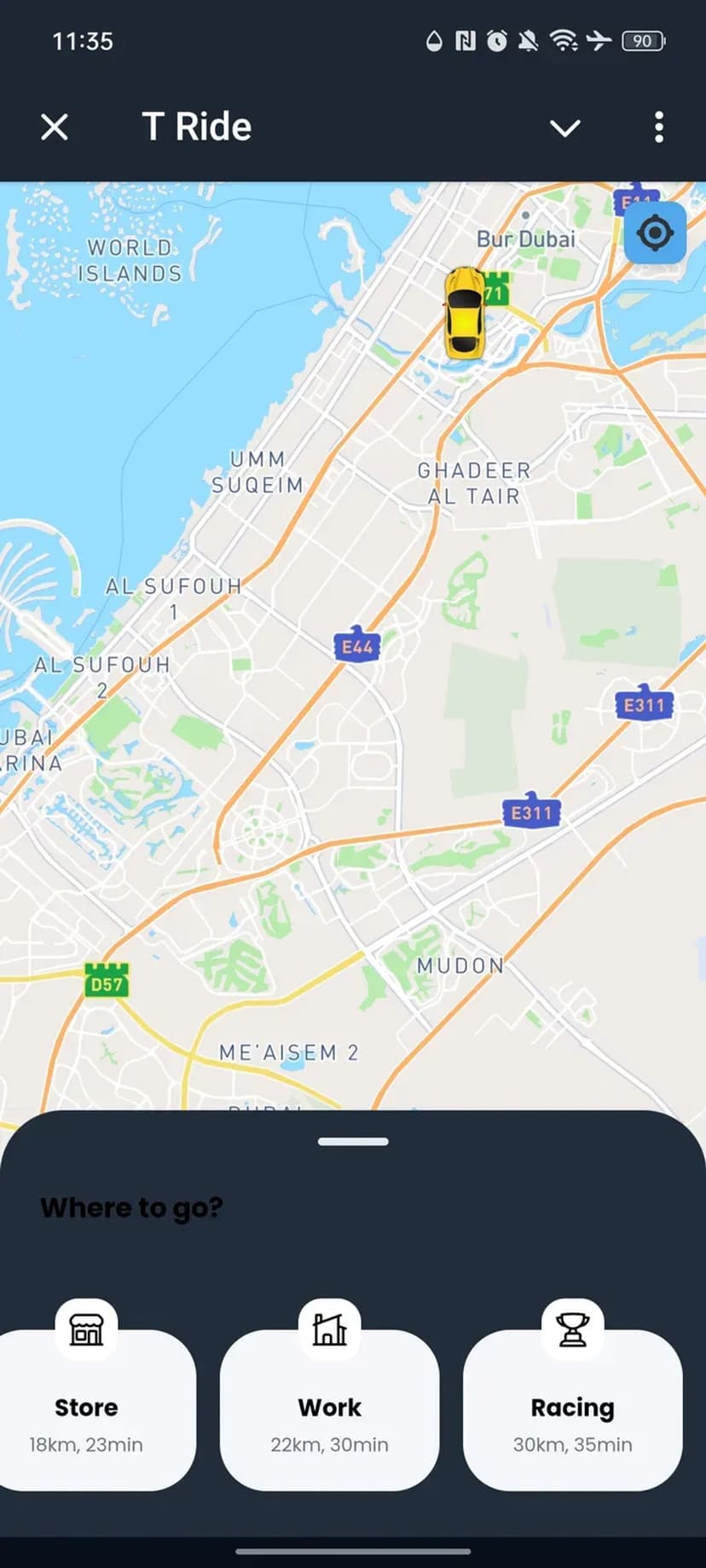This screenshot has height=1568, width=706.
Task: Select the Store destination card
Action: tap(88, 1410)
